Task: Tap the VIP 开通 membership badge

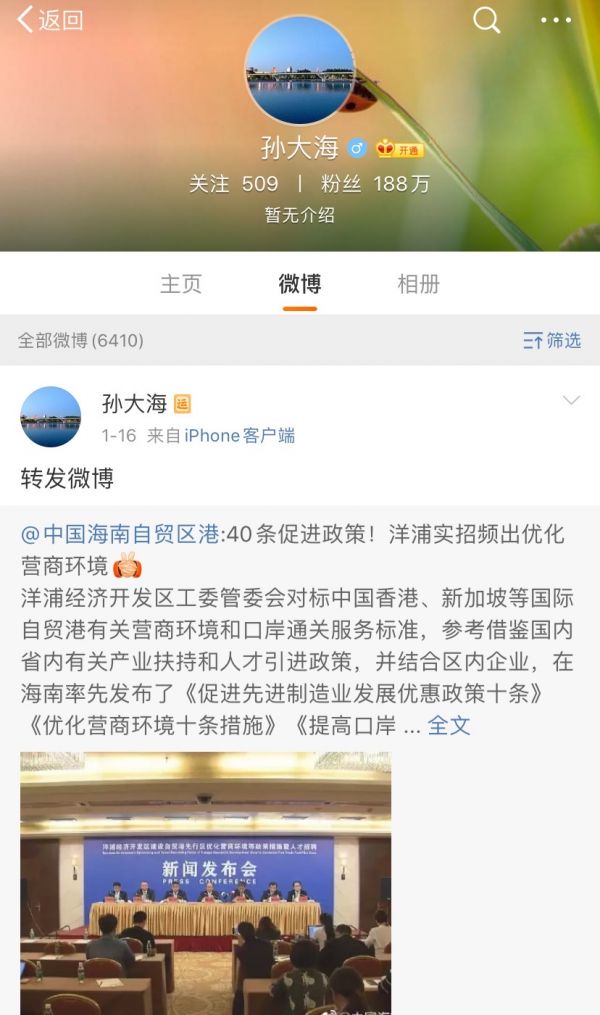Action: point(400,150)
